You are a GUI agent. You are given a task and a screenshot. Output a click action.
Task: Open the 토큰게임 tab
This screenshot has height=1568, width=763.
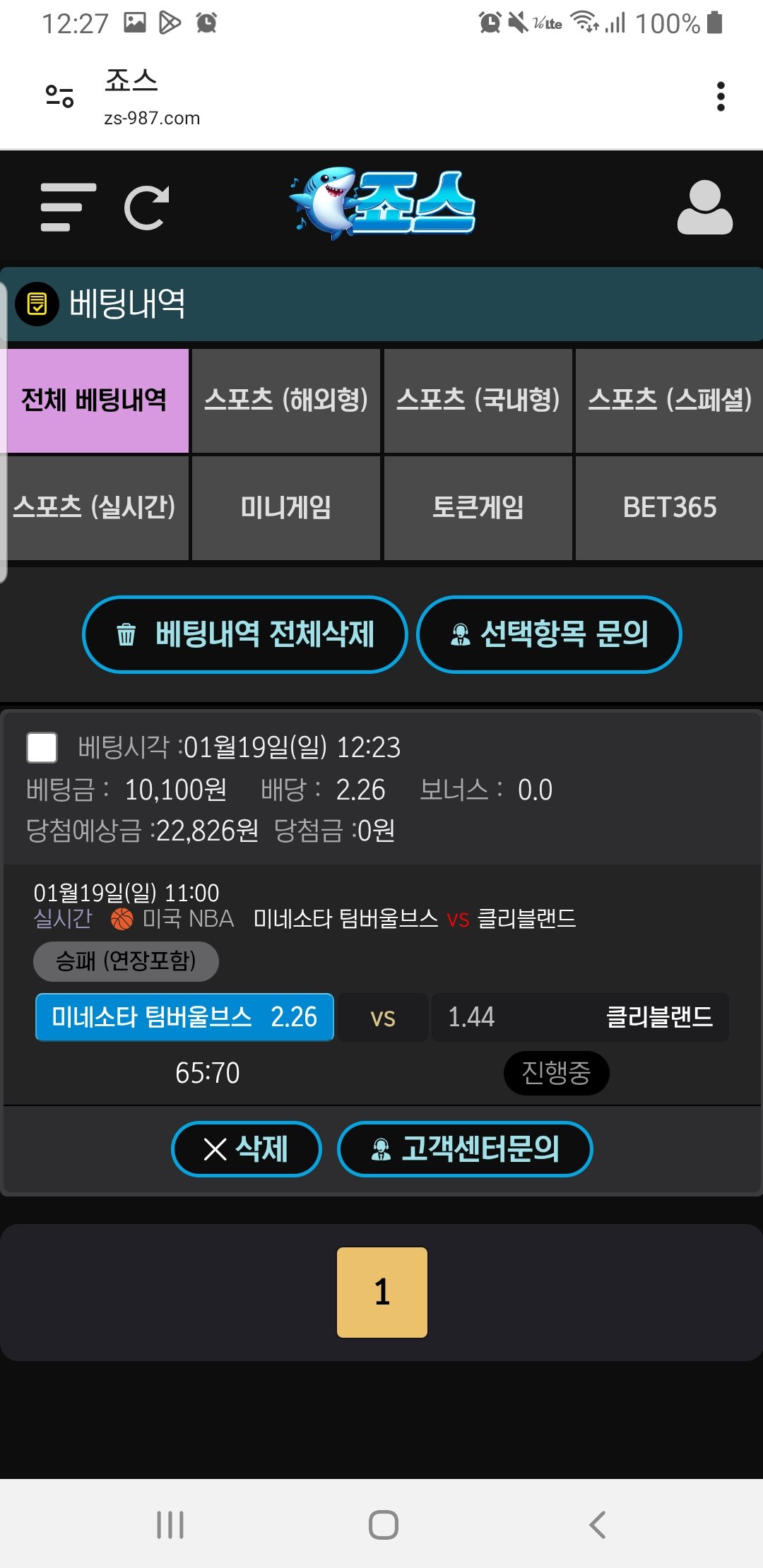pyautogui.click(x=478, y=507)
